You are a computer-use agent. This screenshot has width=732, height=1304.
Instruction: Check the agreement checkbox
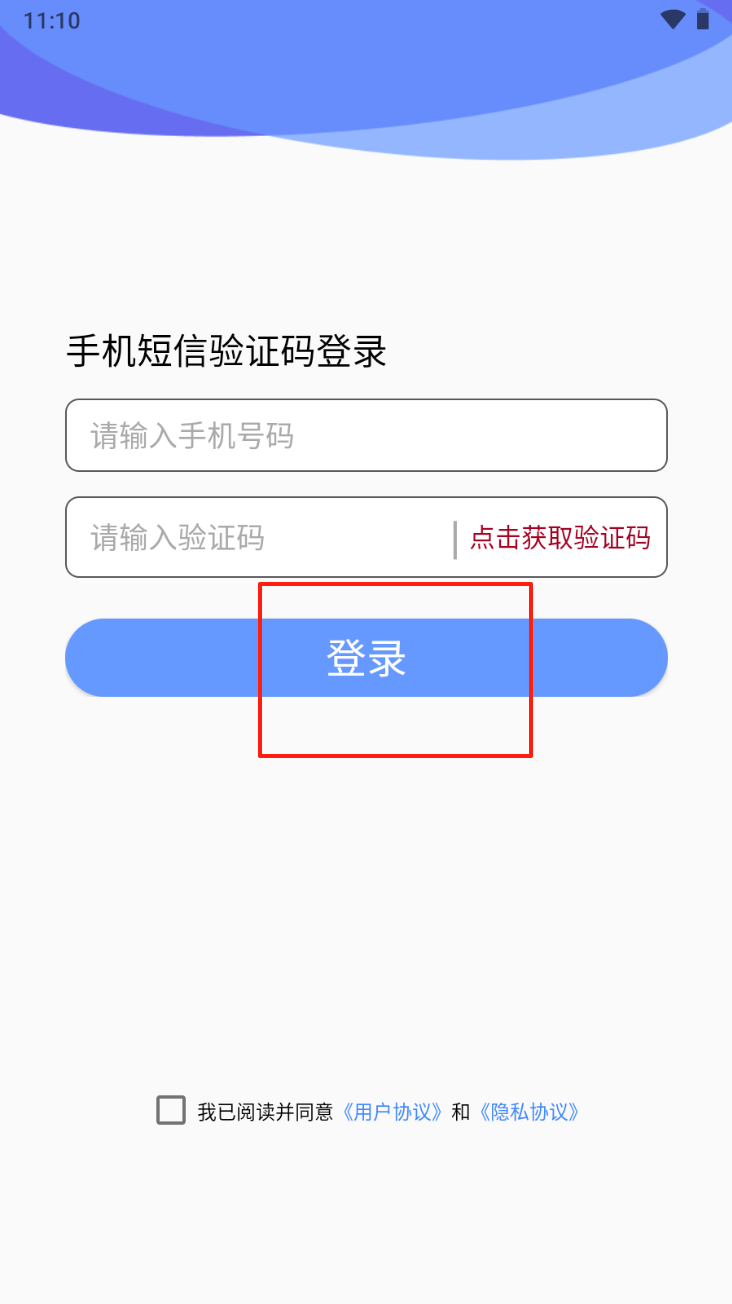click(171, 1110)
